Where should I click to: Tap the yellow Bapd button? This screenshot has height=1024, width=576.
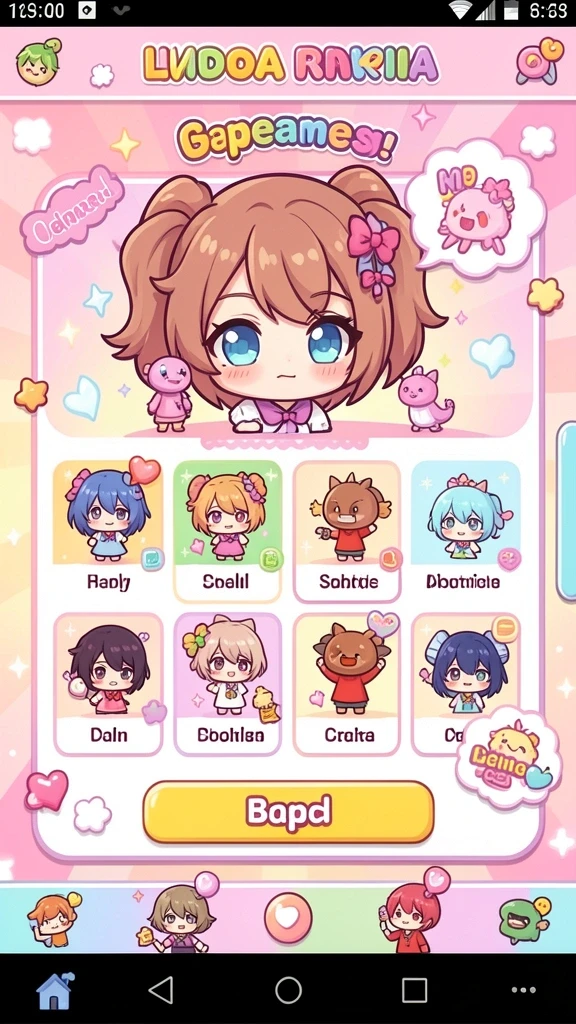point(288,812)
